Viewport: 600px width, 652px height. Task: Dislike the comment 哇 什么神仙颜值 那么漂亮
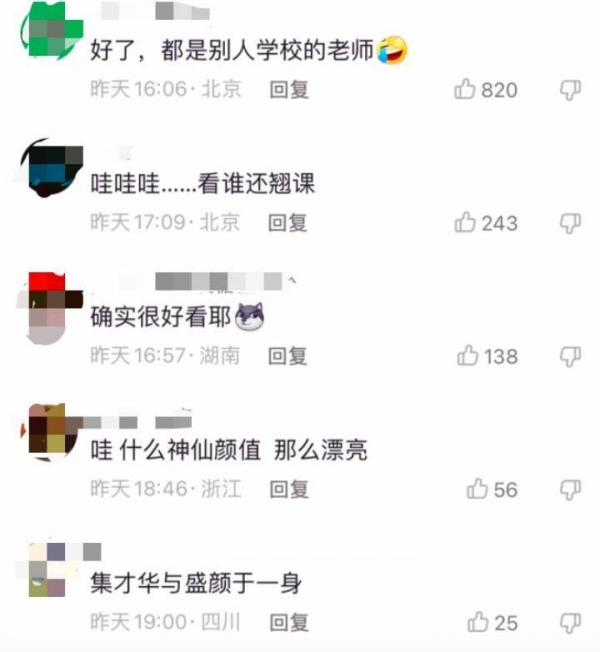pyautogui.click(x=570, y=489)
